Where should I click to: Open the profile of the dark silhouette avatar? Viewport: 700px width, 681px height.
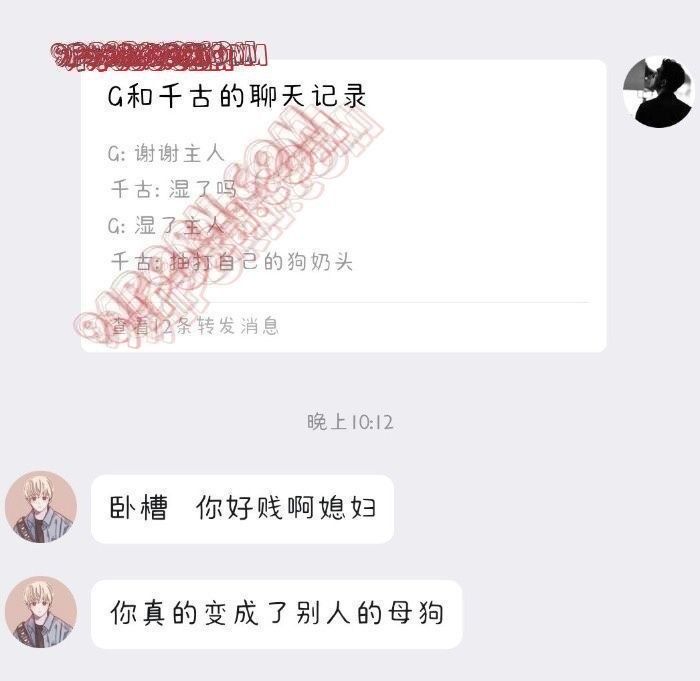[x=658, y=91]
